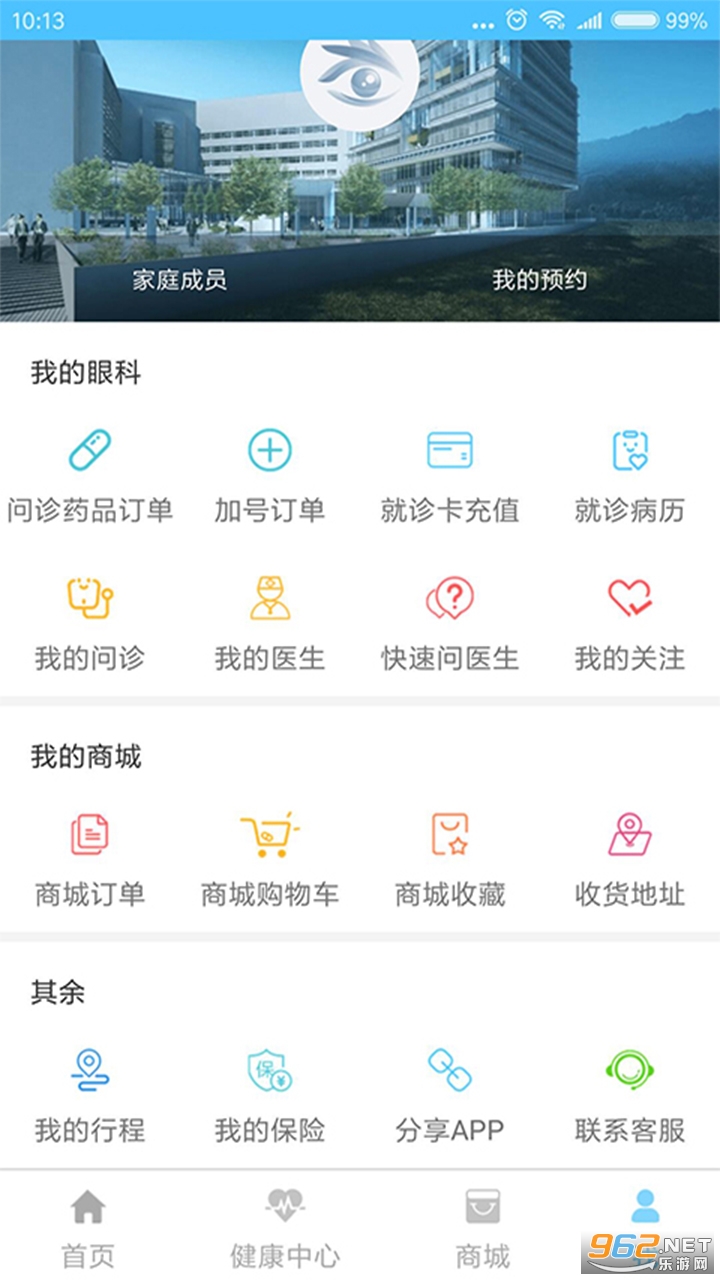Screen dimensions: 720x1280
Task: View 我的保险 insurance
Action: click(x=270, y=1096)
